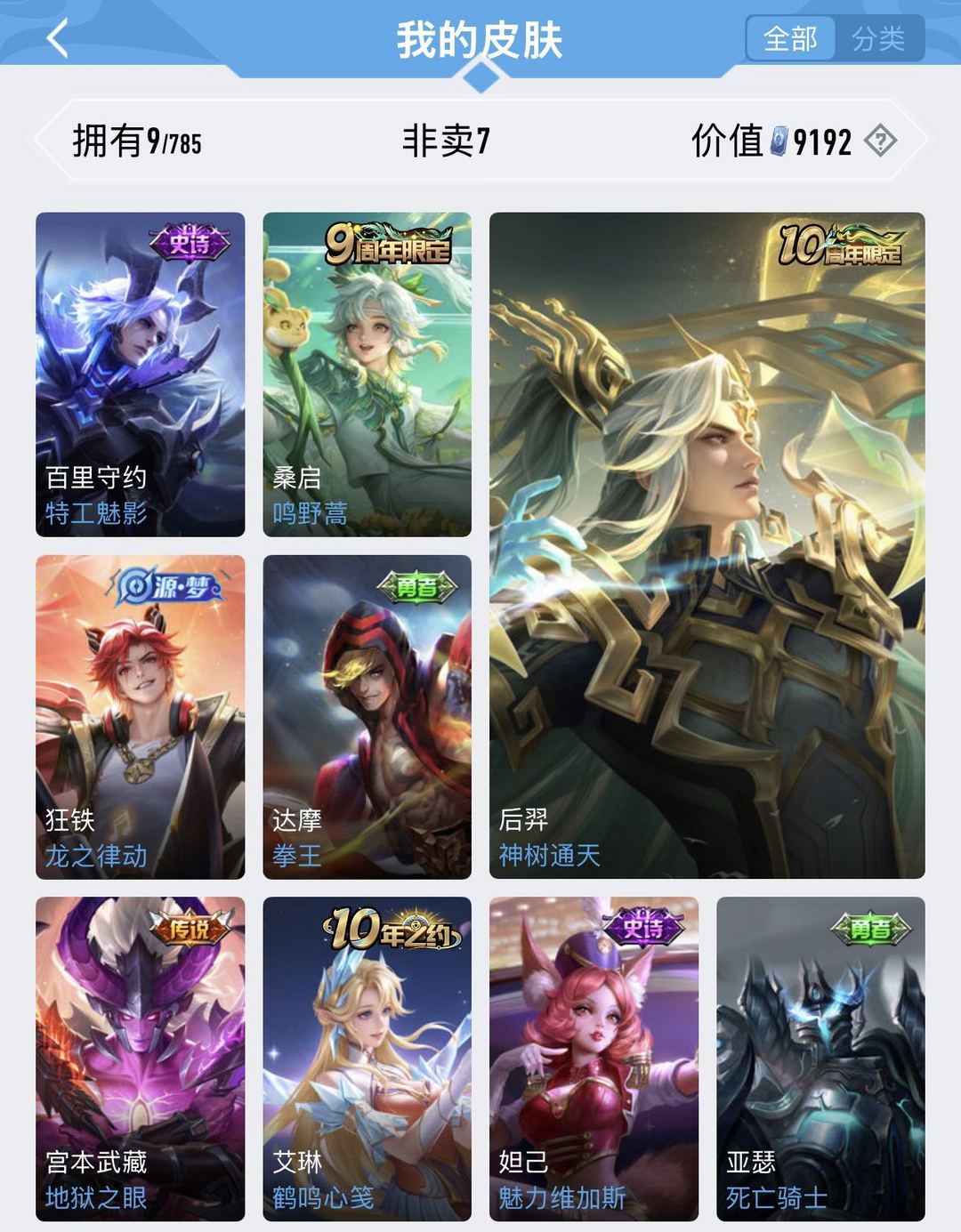Go back using the top-left arrow
The image size is (961, 1232).
coord(58,39)
